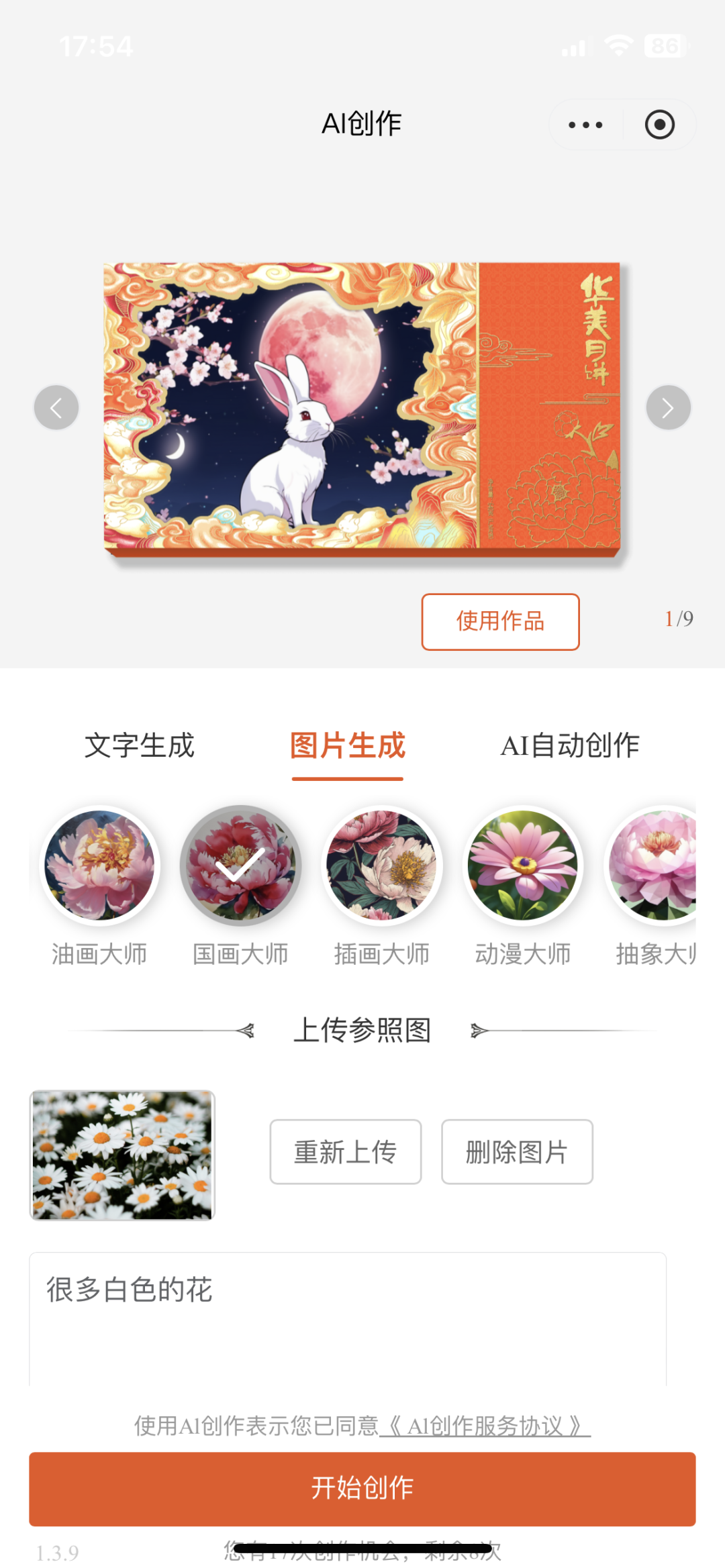The height and width of the screenshot is (1568, 725).
Task: Open the mini program more options menu
Action: point(585,125)
